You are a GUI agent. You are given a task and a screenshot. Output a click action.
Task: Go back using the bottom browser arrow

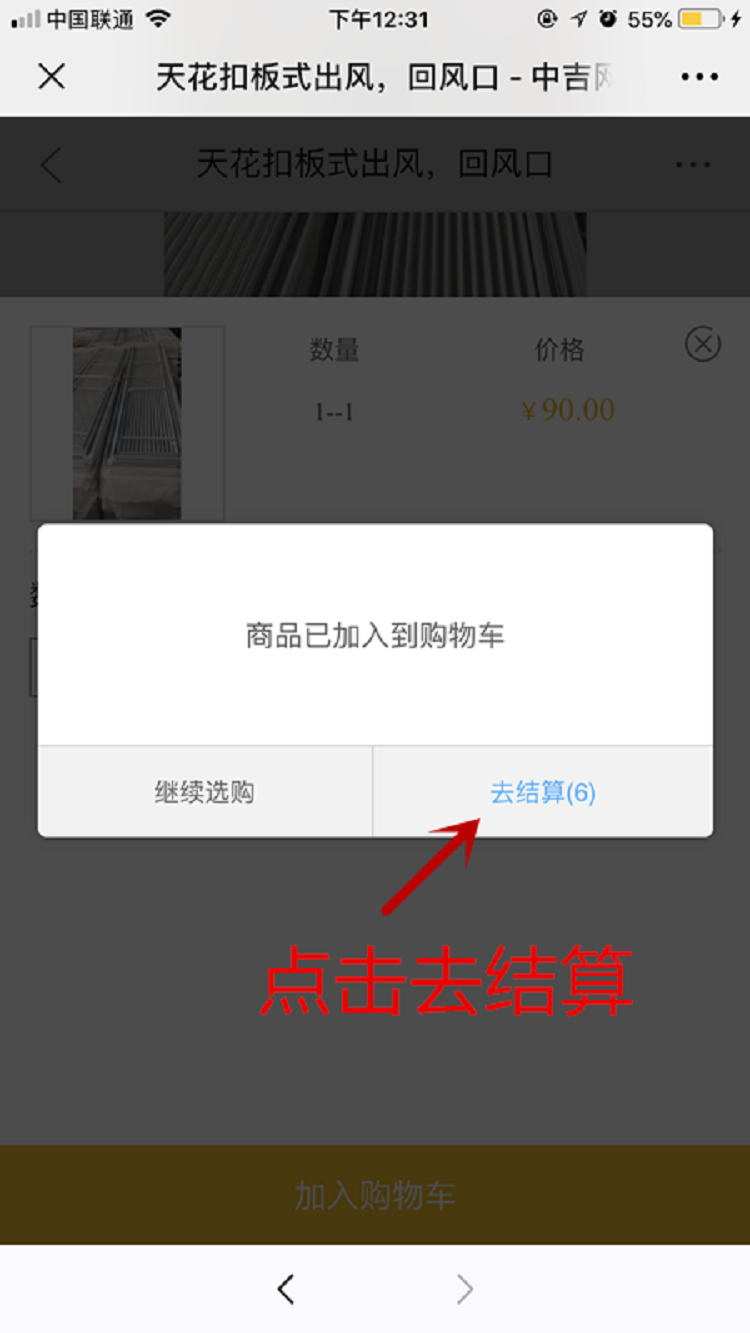(286, 1289)
